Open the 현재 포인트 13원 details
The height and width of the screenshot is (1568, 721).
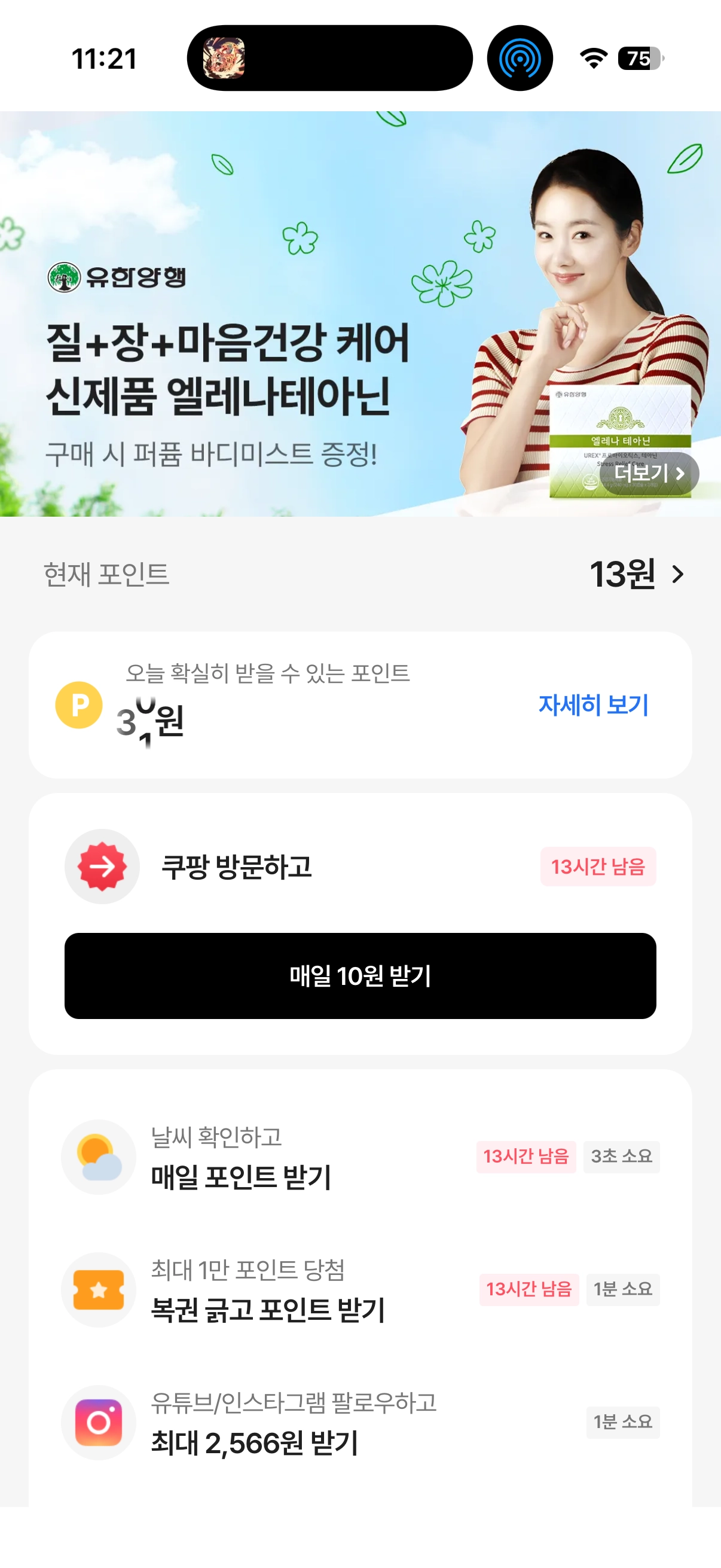point(636,573)
